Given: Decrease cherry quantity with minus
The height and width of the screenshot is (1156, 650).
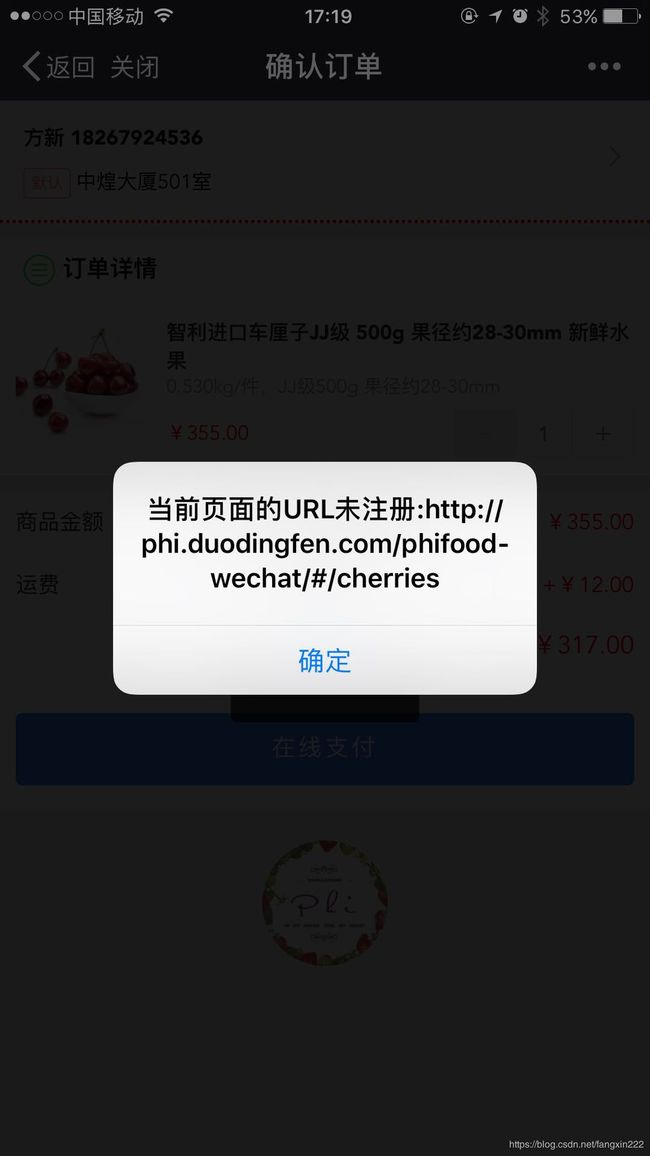Looking at the screenshot, I should pyautogui.click(x=483, y=434).
